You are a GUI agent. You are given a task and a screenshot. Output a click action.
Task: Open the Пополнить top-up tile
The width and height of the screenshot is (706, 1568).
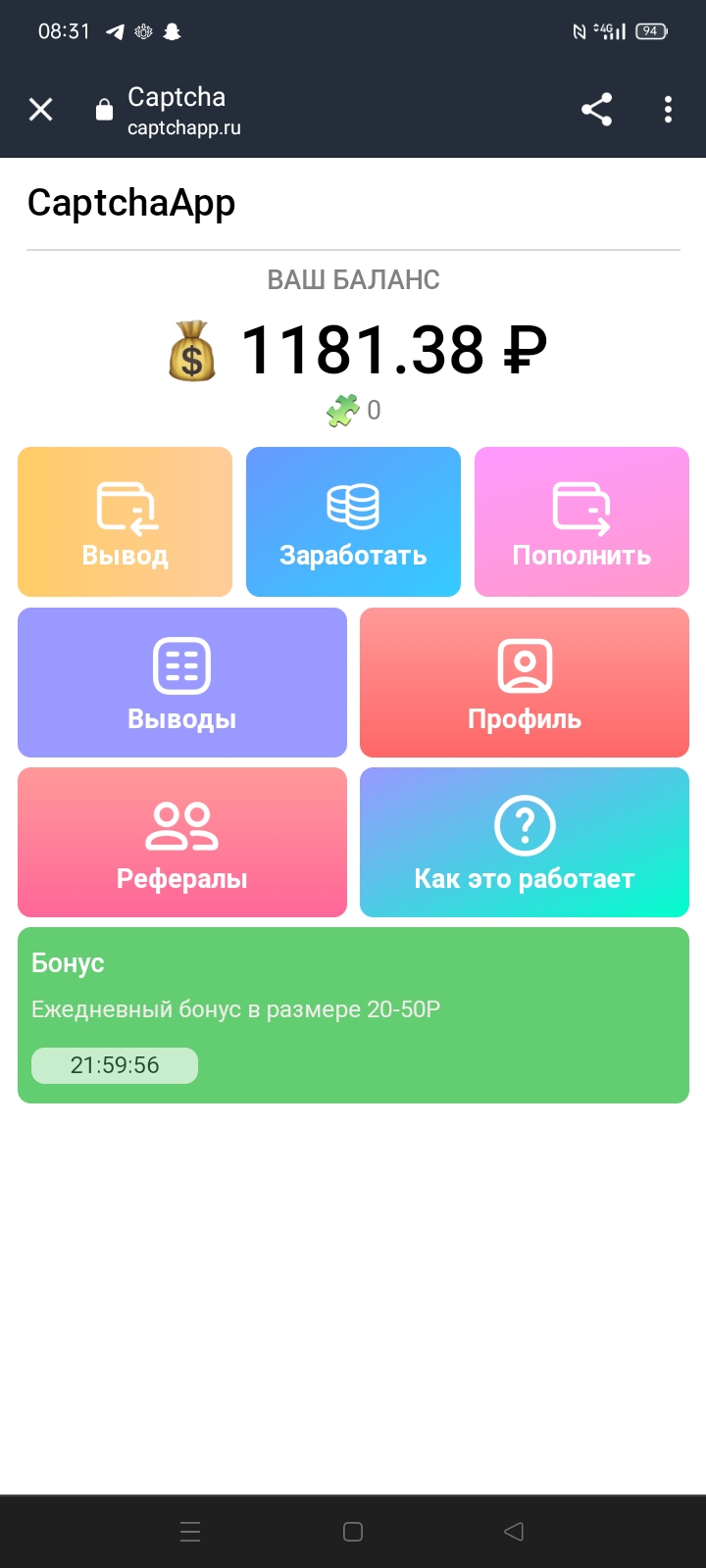click(x=581, y=521)
